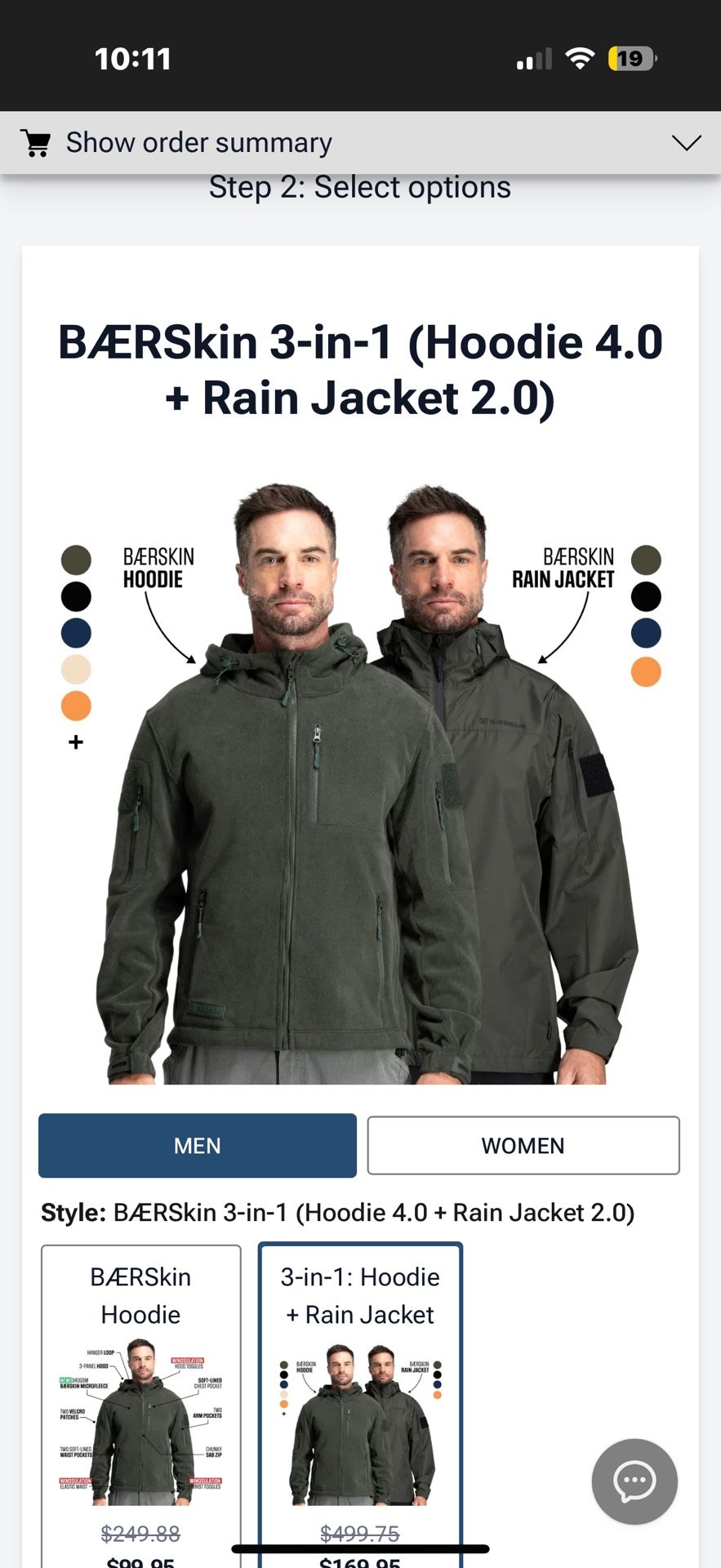Select the MEN gender option
The image size is (721, 1568).
[x=197, y=1145]
